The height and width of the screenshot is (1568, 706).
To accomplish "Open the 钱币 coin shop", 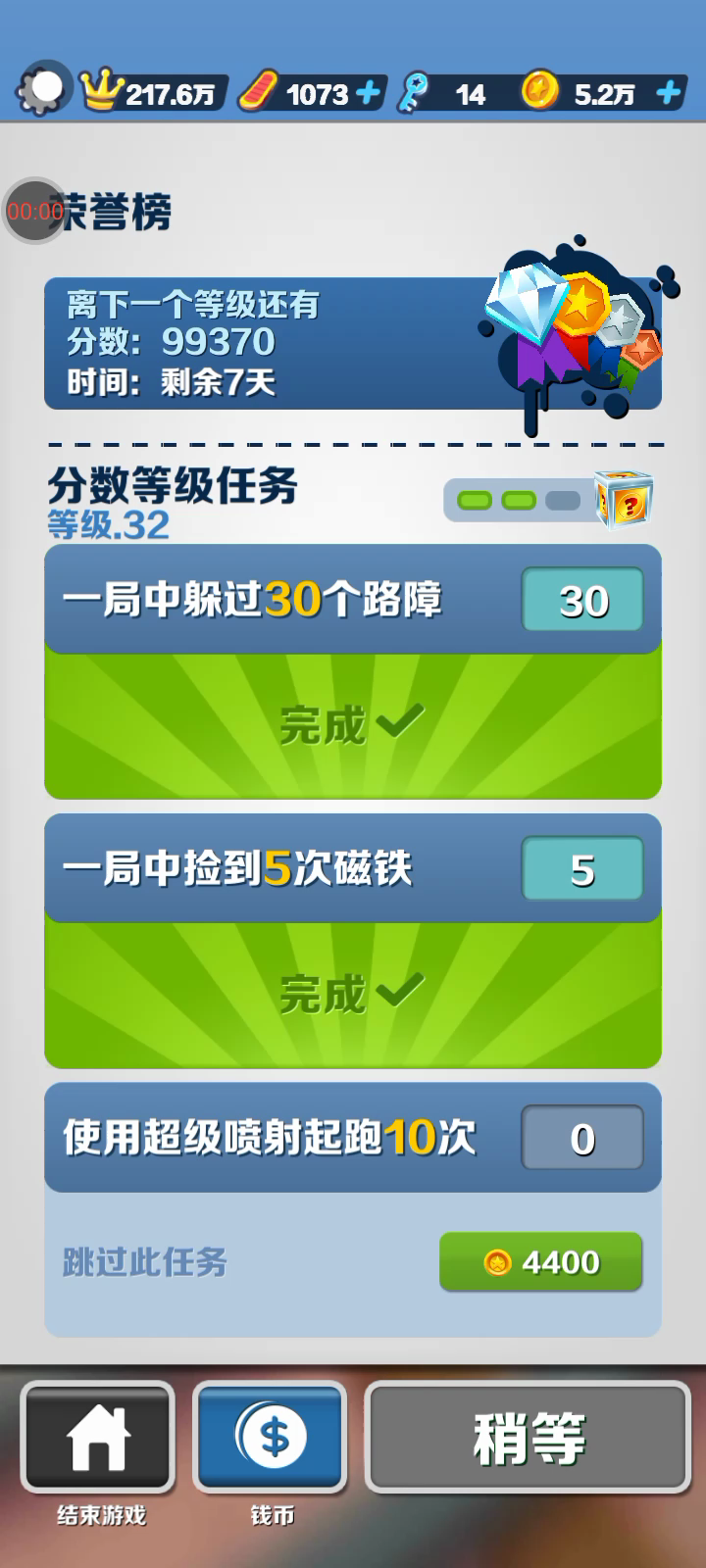I will [272, 1437].
